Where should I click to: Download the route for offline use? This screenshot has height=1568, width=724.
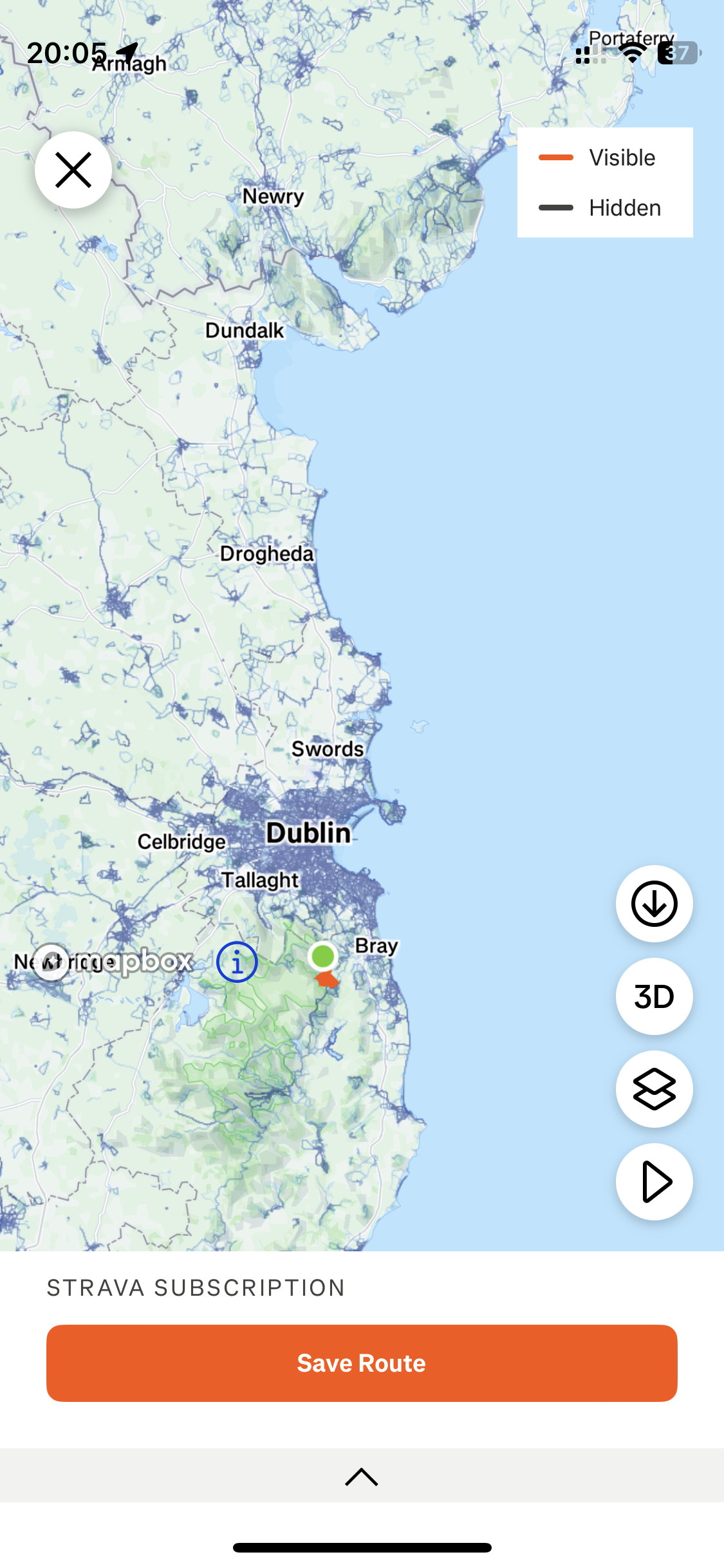pyautogui.click(x=654, y=904)
